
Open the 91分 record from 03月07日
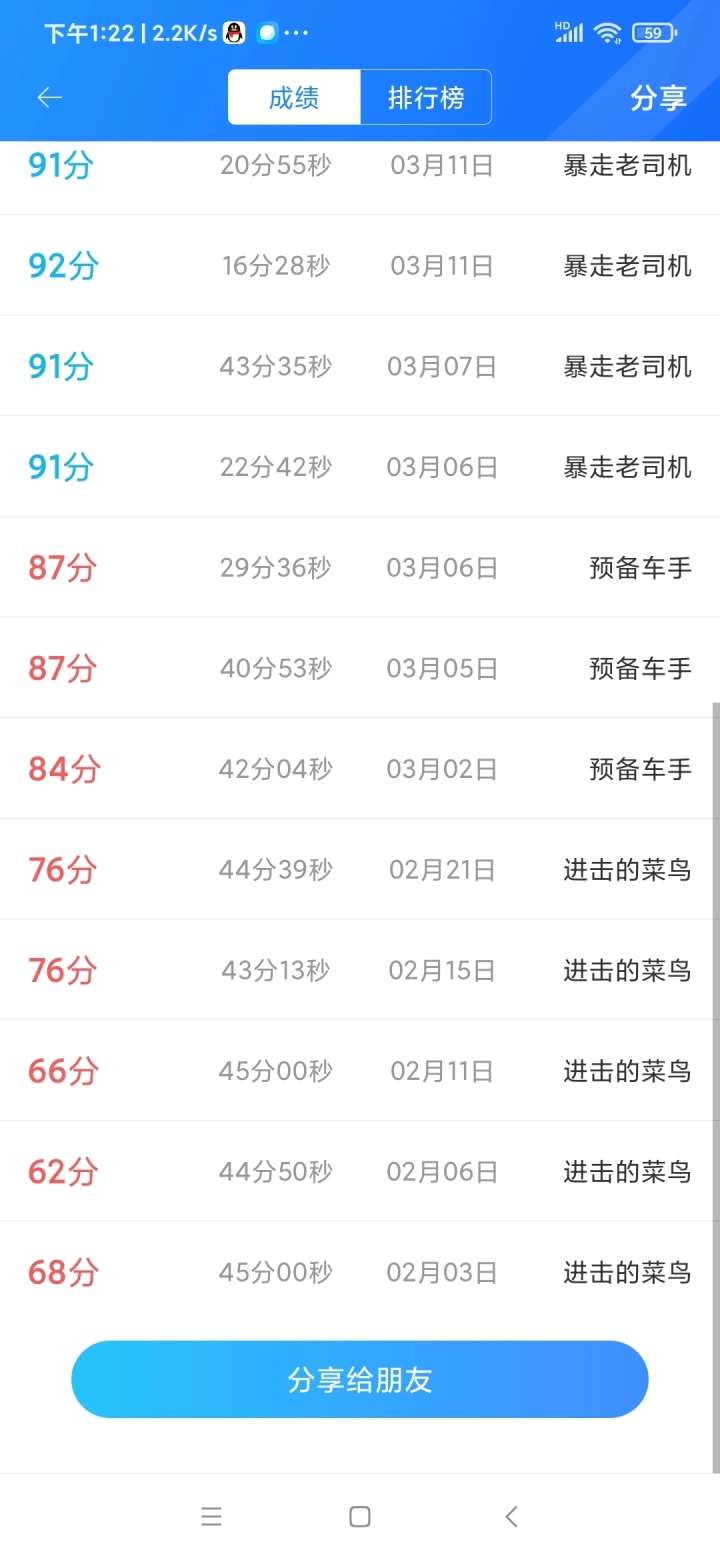click(360, 366)
